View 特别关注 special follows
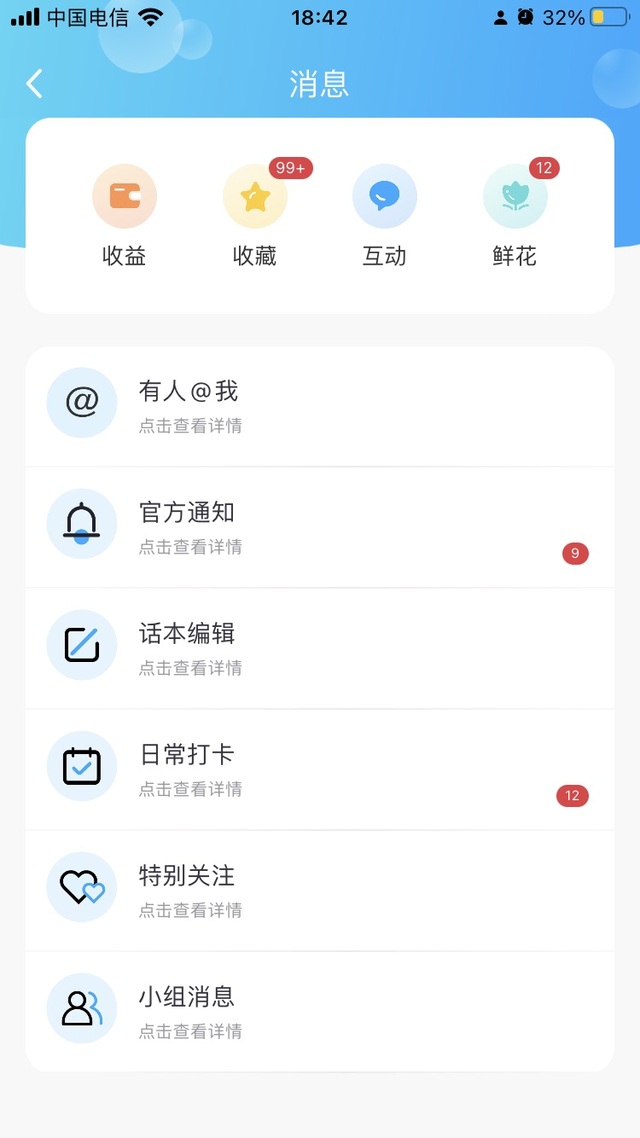Image resolution: width=640 pixels, height=1138 pixels. (x=320, y=890)
